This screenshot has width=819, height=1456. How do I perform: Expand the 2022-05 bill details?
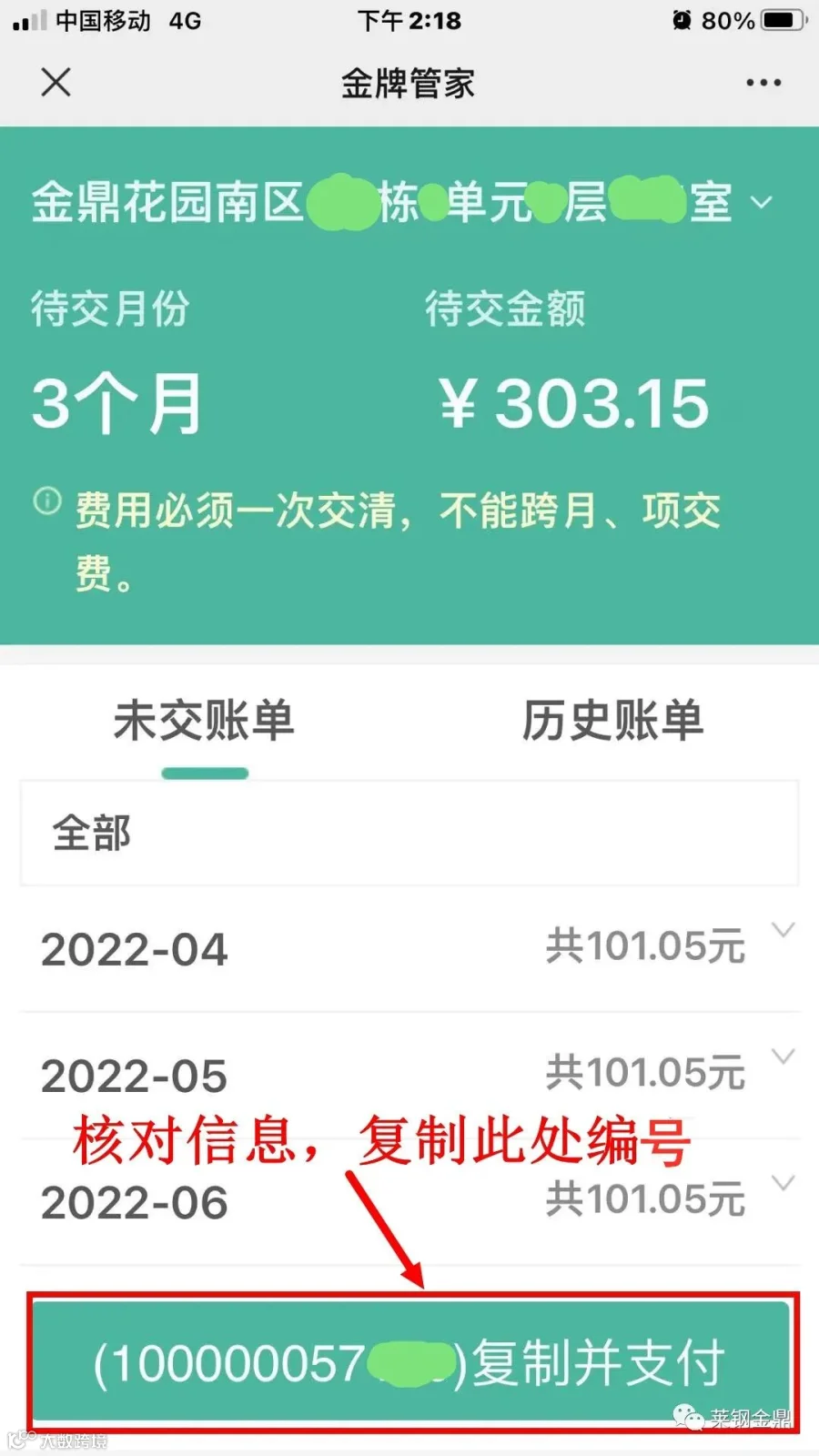coord(409,1075)
